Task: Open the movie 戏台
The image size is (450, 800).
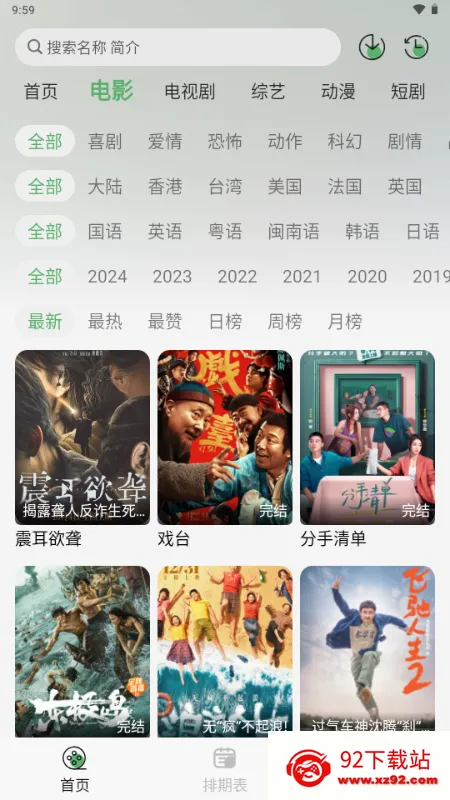Action: coord(225,437)
